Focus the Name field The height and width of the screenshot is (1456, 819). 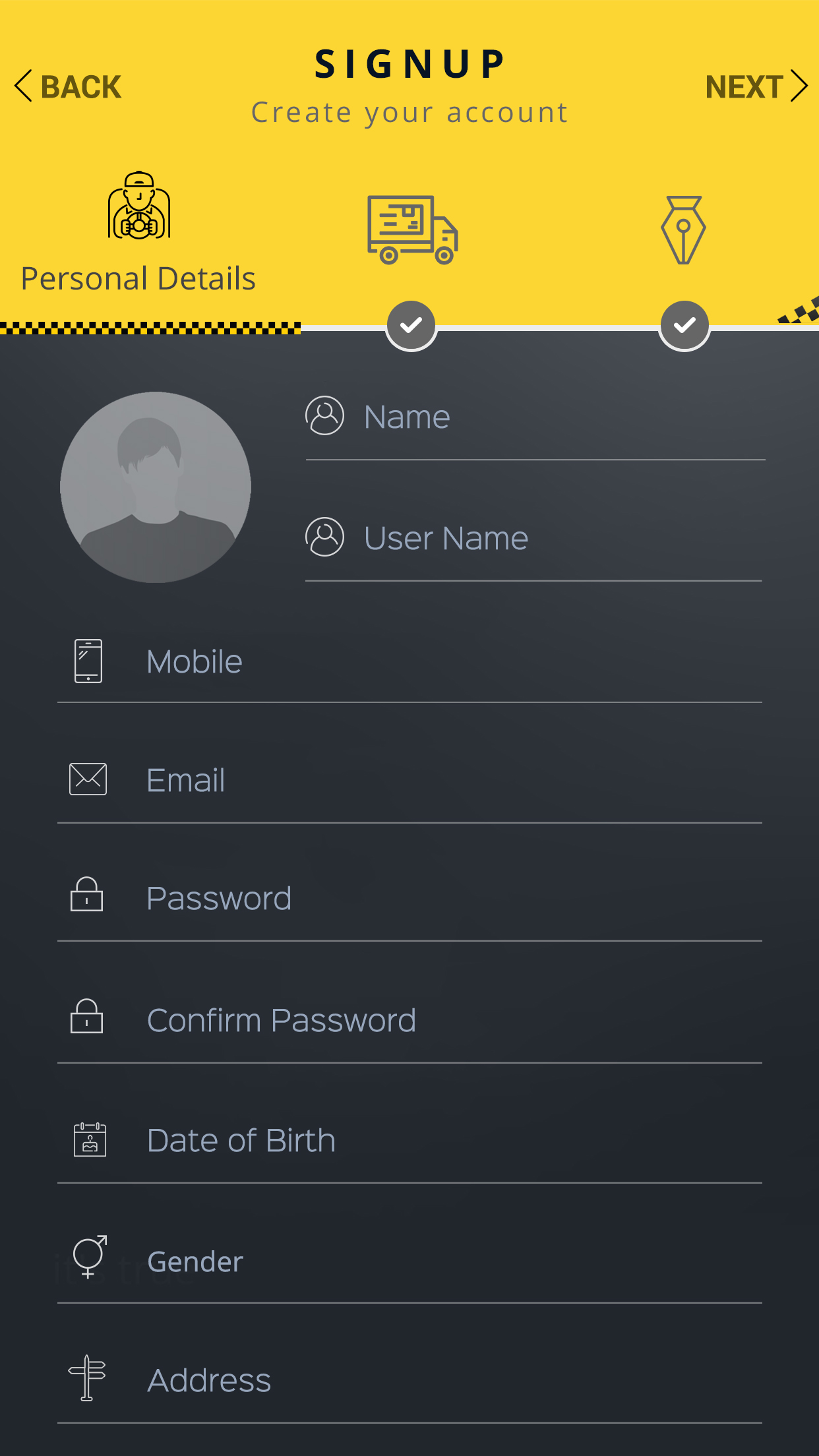click(535, 418)
